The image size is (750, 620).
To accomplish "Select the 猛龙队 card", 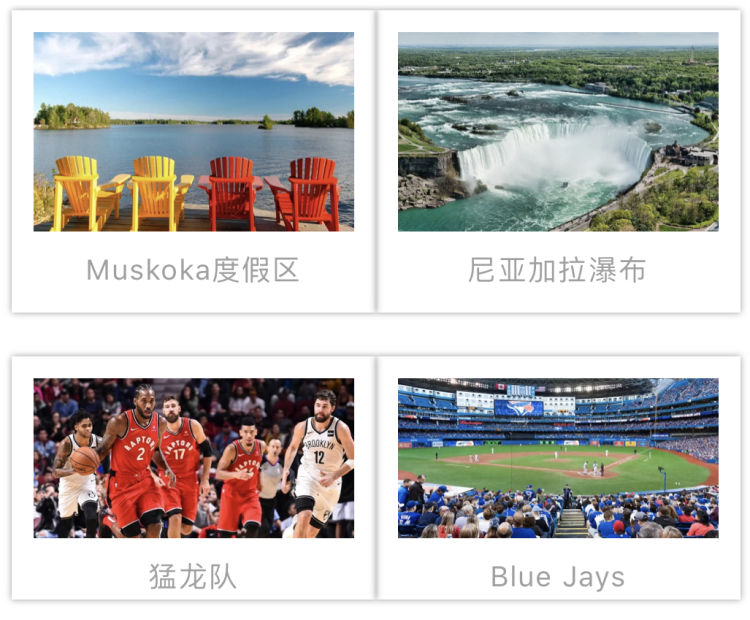I will 193,478.
